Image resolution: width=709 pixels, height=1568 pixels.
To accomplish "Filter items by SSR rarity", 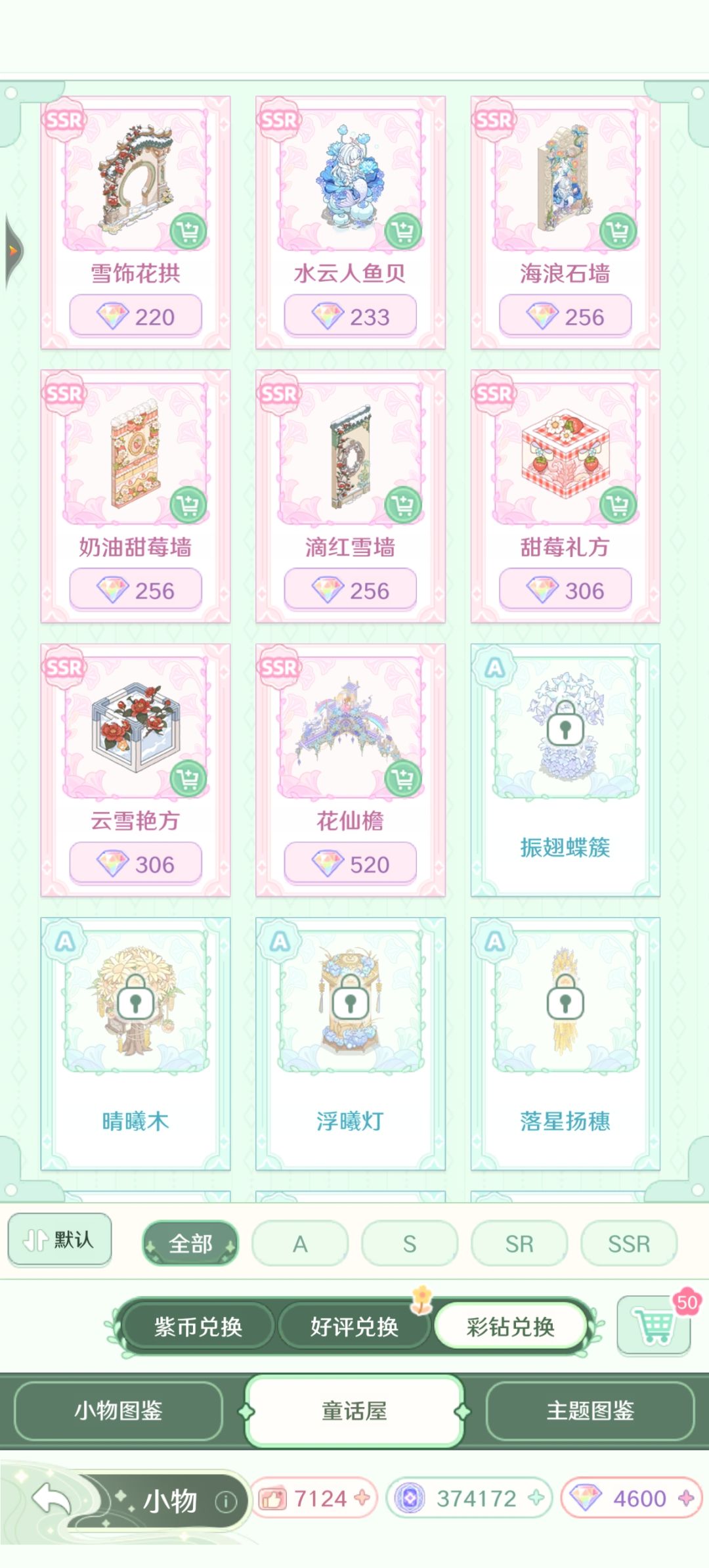I will [x=629, y=1243].
